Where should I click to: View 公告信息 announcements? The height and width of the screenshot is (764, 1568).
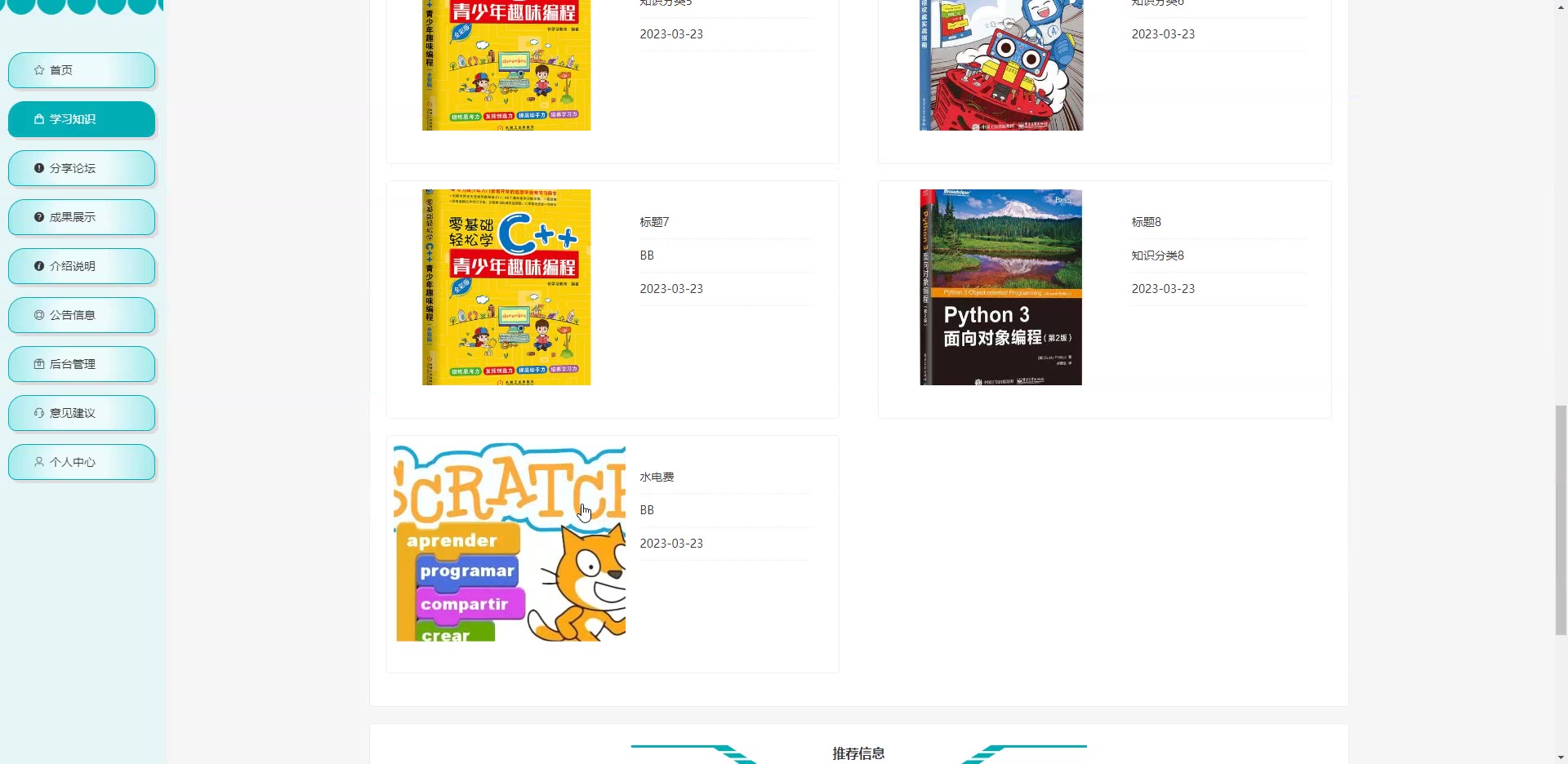(82, 315)
